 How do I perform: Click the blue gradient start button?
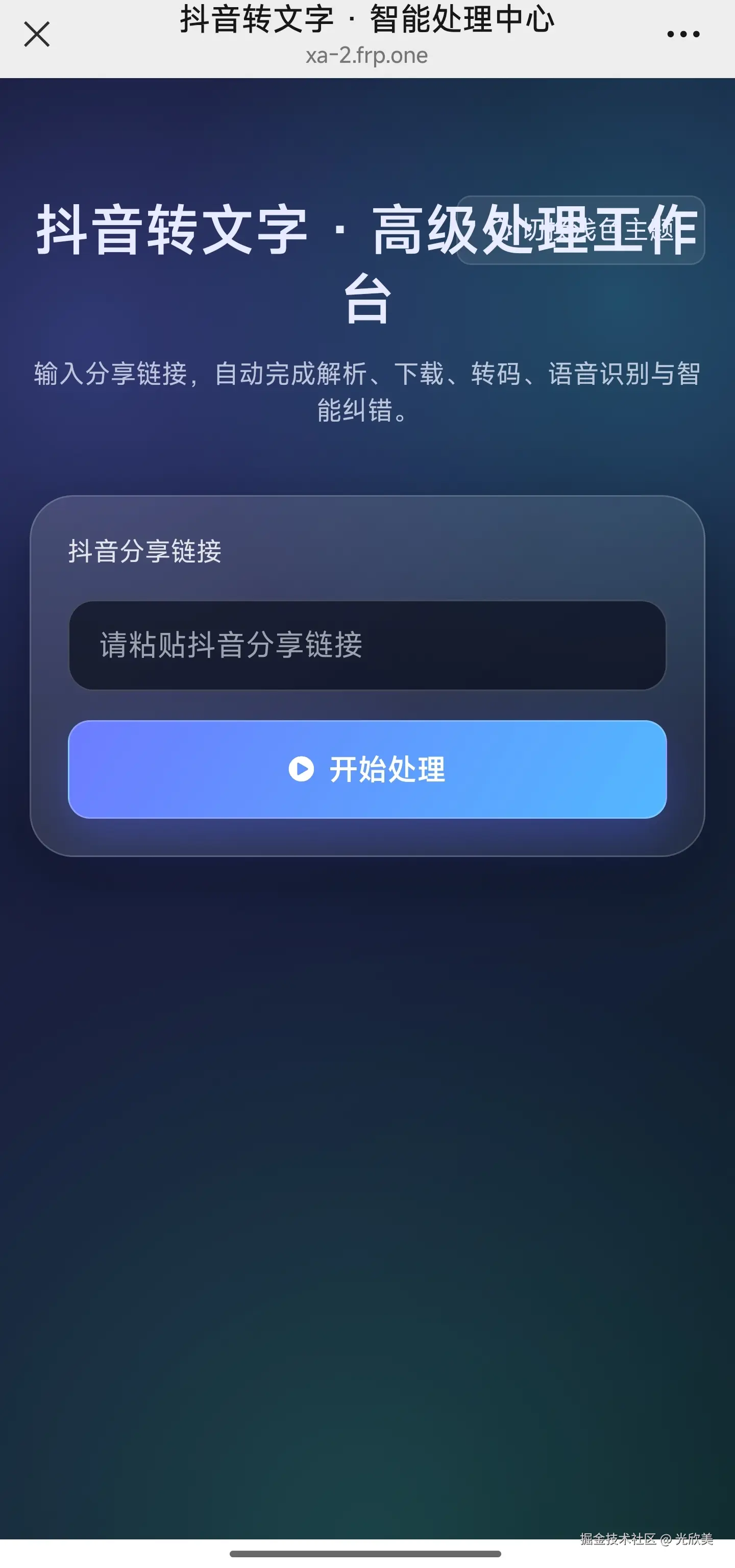pyautogui.click(x=367, y=770)
